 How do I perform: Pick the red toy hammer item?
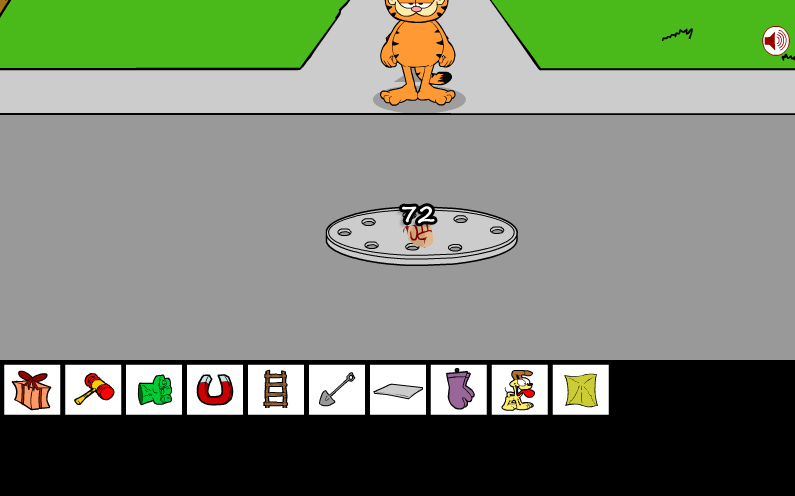pyautogui.click(x=93, y=390)
